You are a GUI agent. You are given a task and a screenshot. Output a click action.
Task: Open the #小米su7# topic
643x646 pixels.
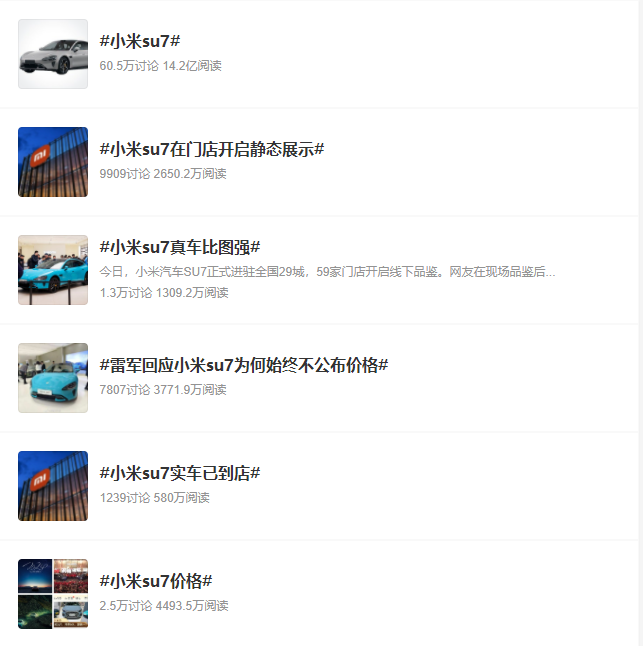click(x=140, y=42)
